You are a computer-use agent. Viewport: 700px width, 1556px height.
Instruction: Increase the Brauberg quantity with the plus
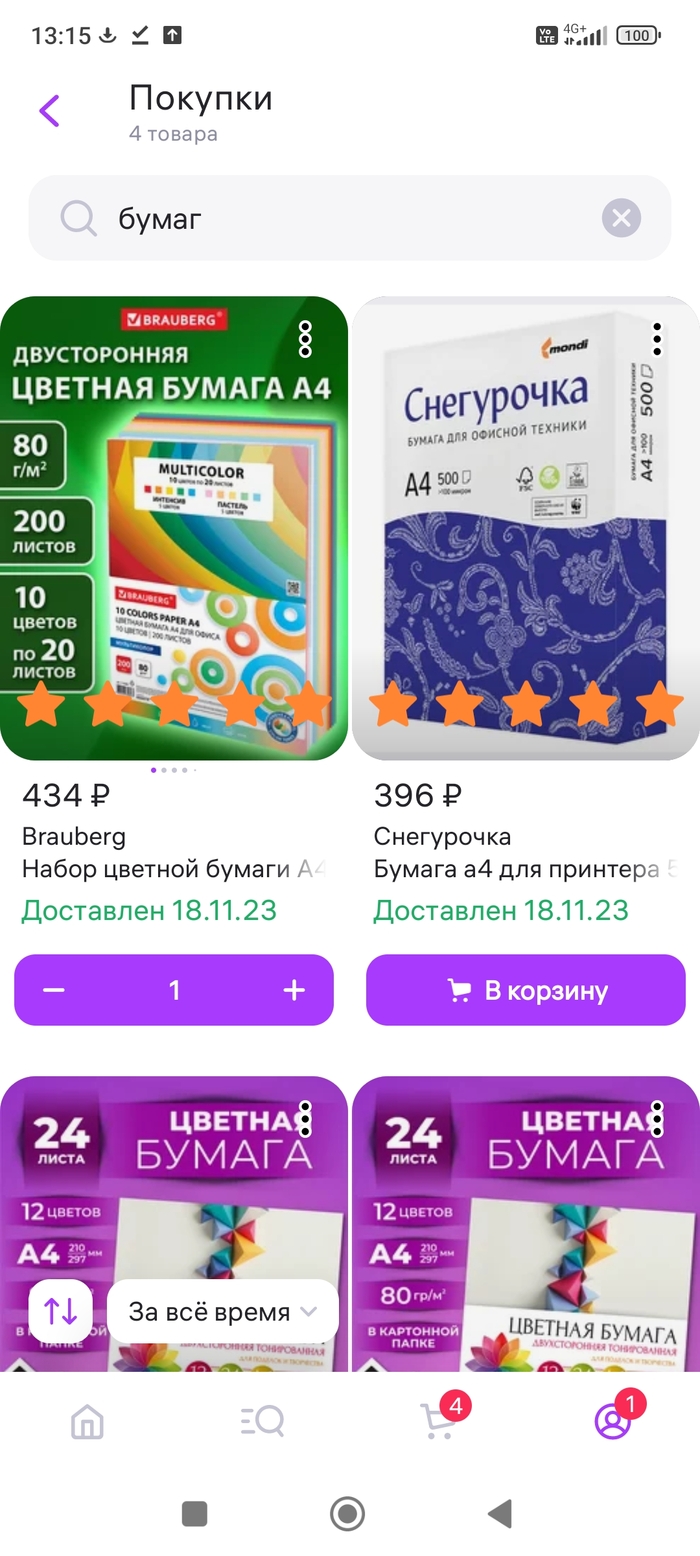tap(294, 990)
